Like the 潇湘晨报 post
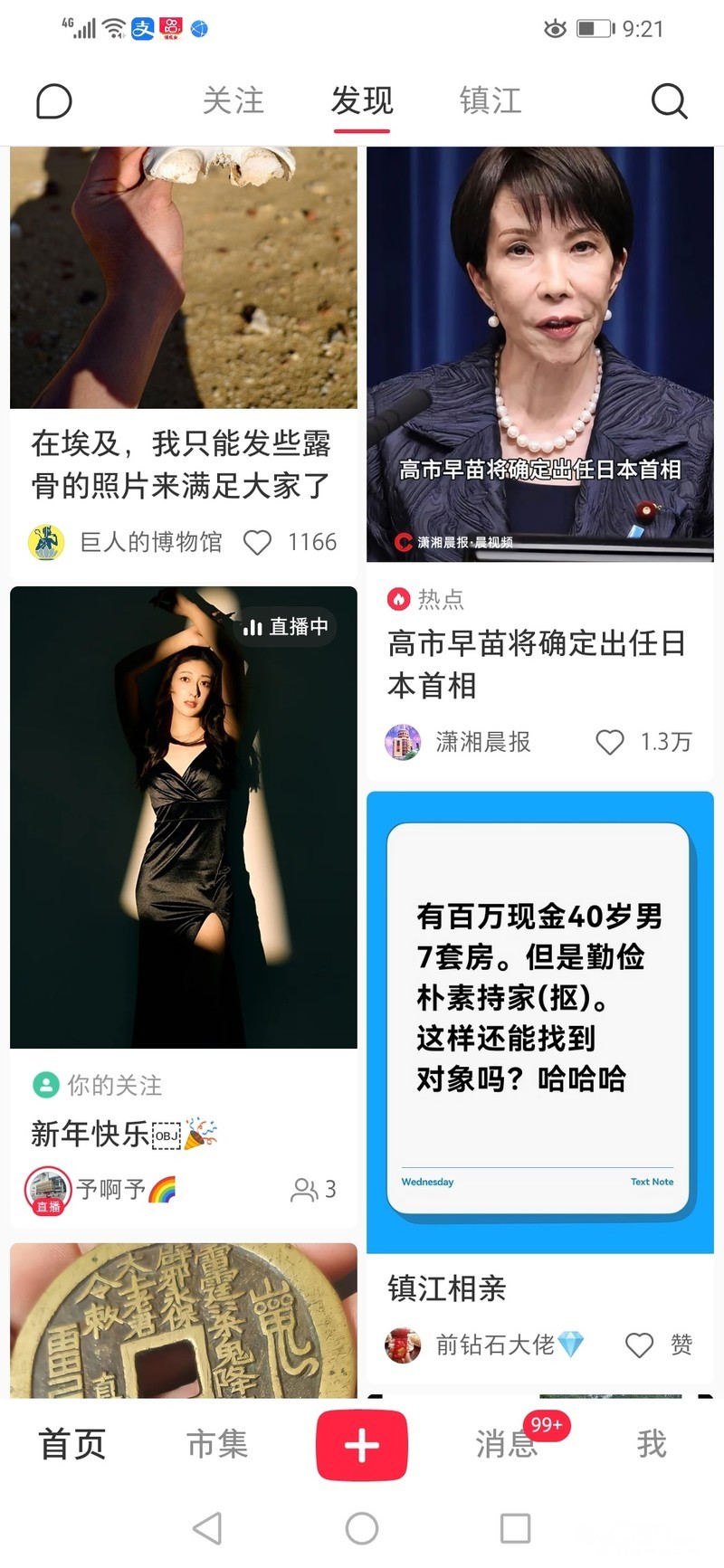 [610, 742]
